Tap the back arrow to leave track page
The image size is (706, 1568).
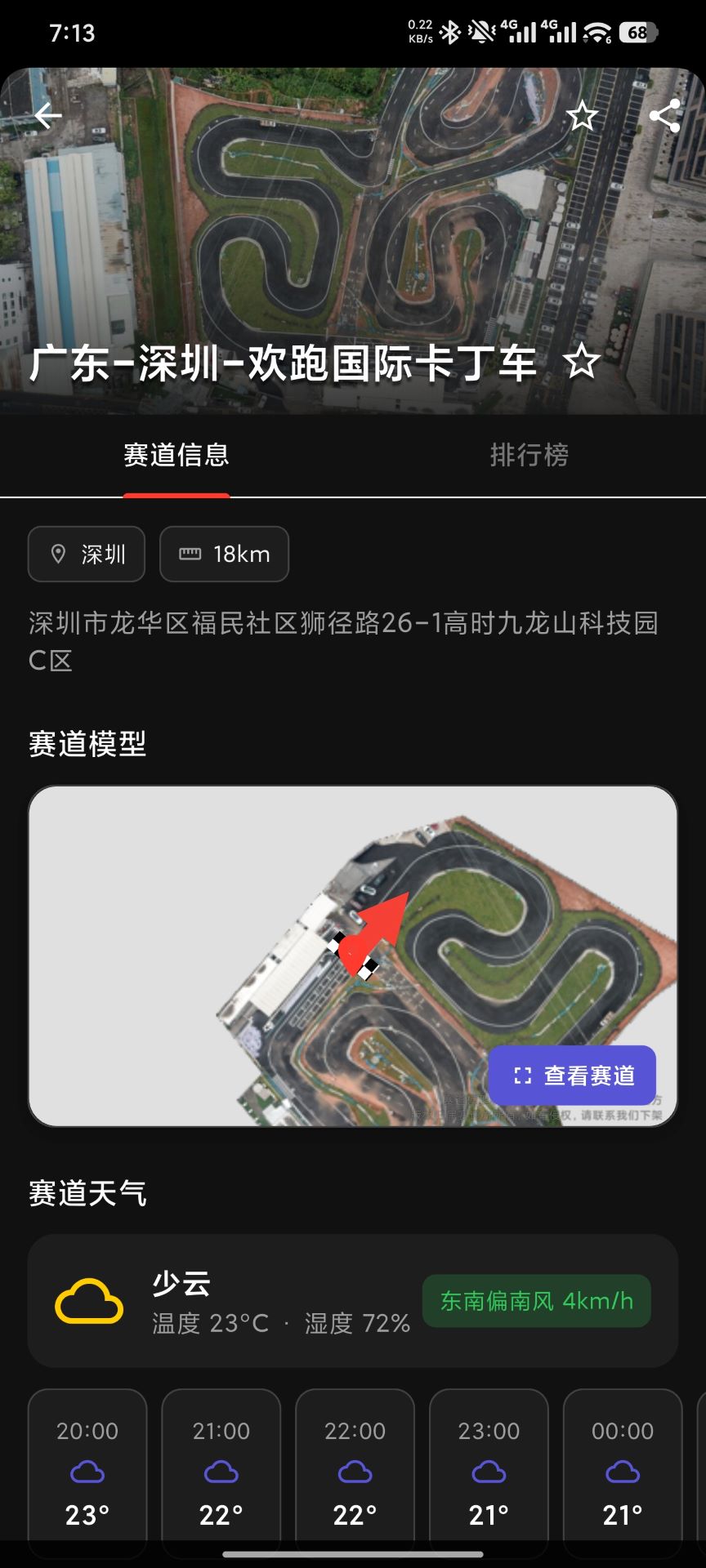click(47, 115)
